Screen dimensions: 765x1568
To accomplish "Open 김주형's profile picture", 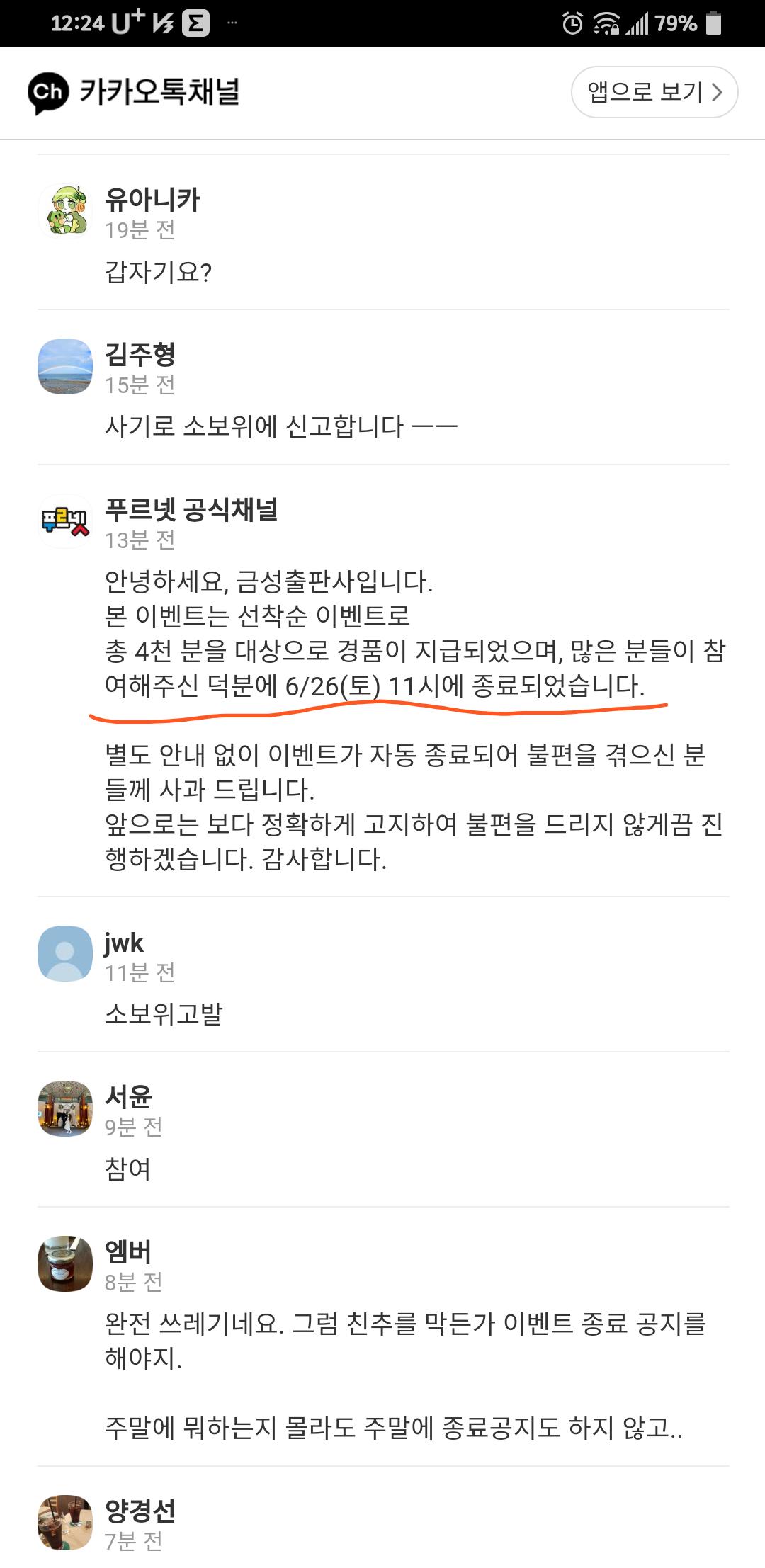I will (x=65, y=366).
